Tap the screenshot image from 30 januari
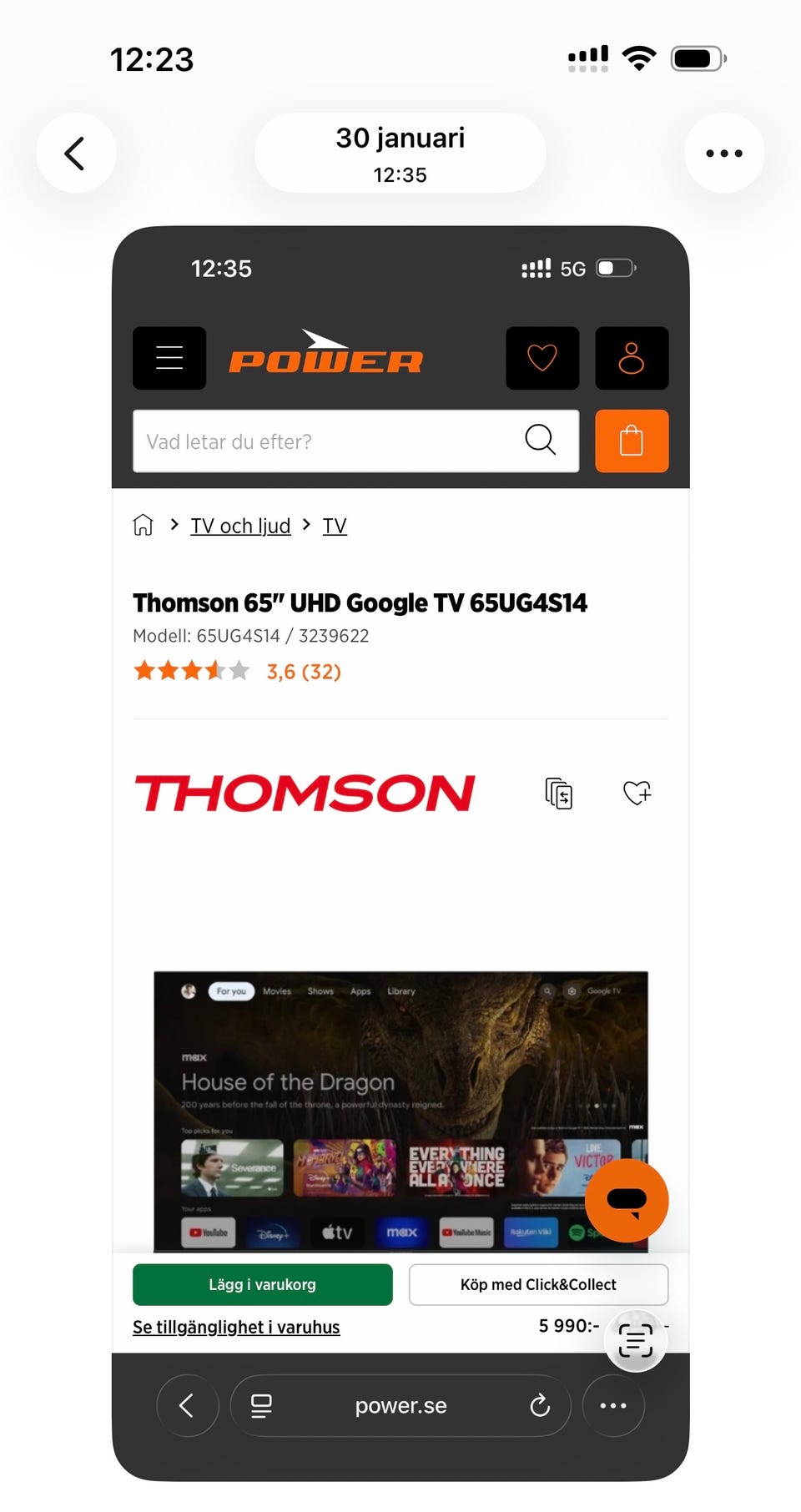The width and height of the screenshot is (801, 1512). coord(400,853)
